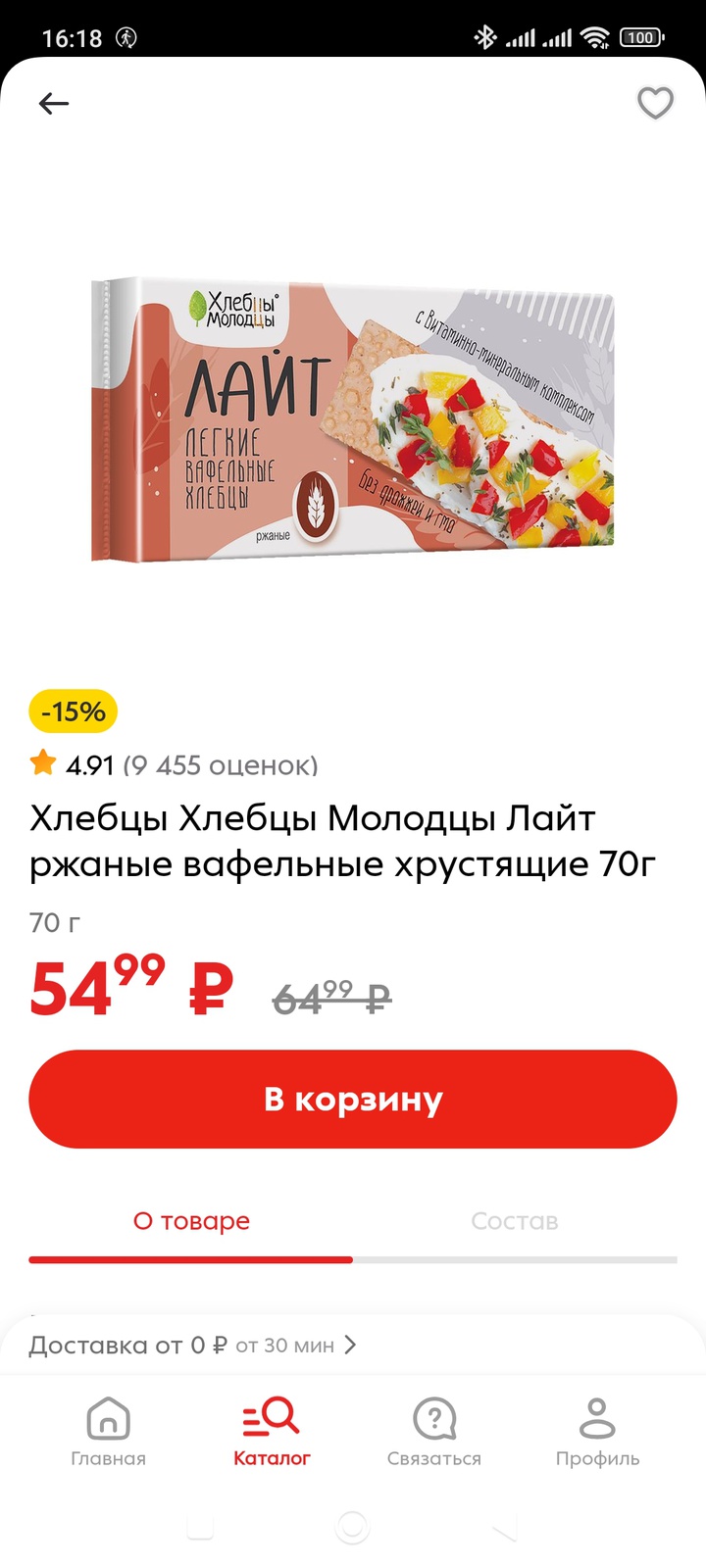Open delivery details Доставка от 0 ₽
This screenshot has width=706, height=1568.
coord(191,1345)
